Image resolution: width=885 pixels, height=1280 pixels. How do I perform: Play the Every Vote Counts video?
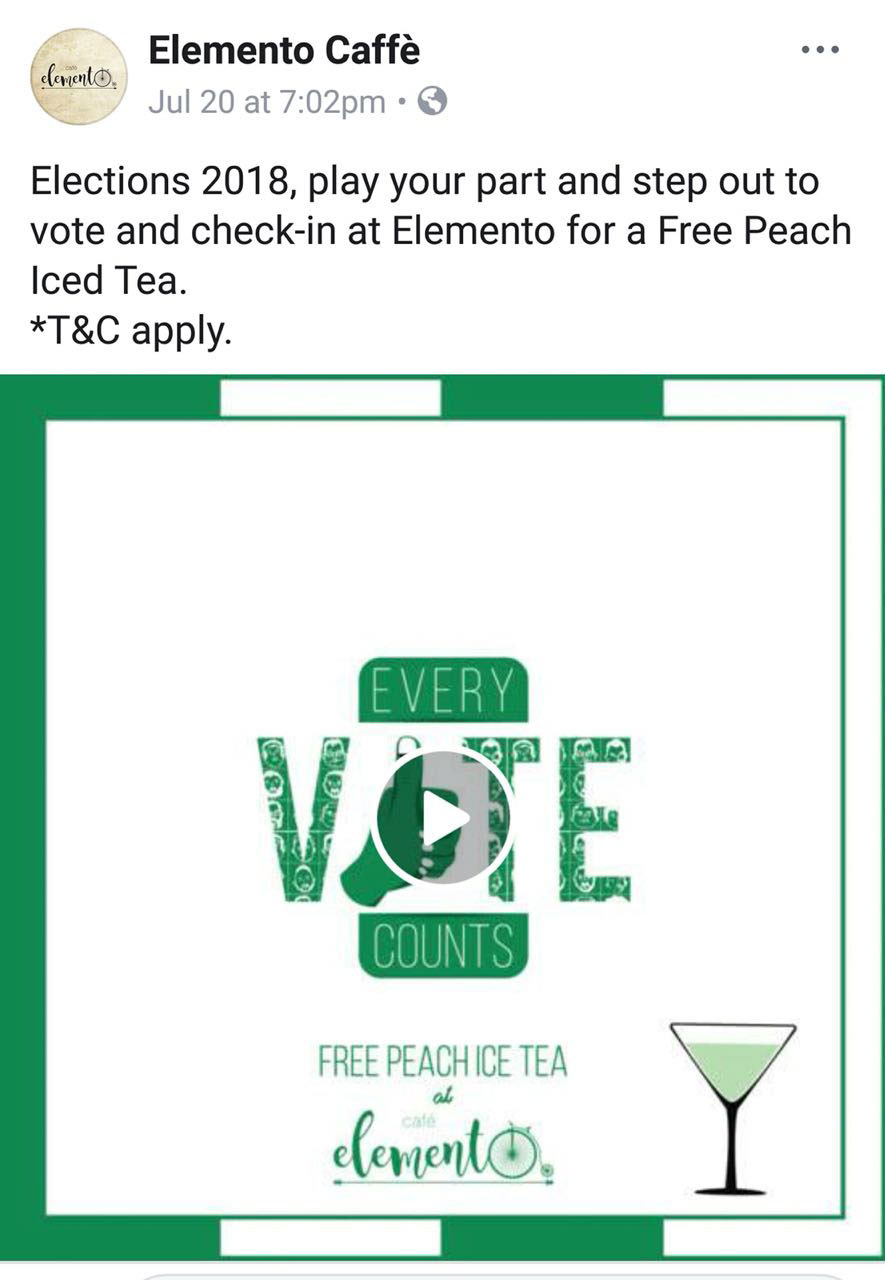pyautogui.click(x=444, y=817)
